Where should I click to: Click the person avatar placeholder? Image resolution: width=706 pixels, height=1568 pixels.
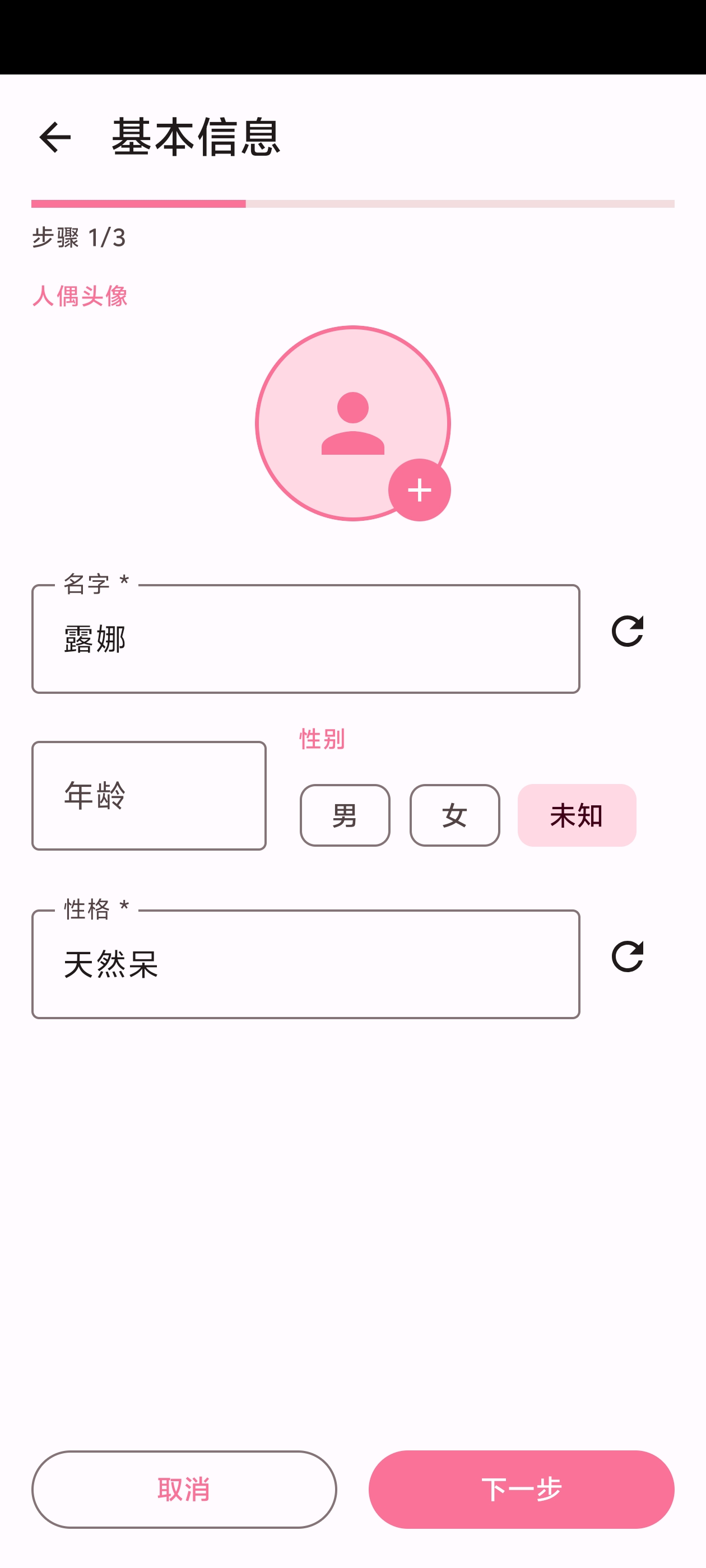pyautogui.click(x=352, y=423)
